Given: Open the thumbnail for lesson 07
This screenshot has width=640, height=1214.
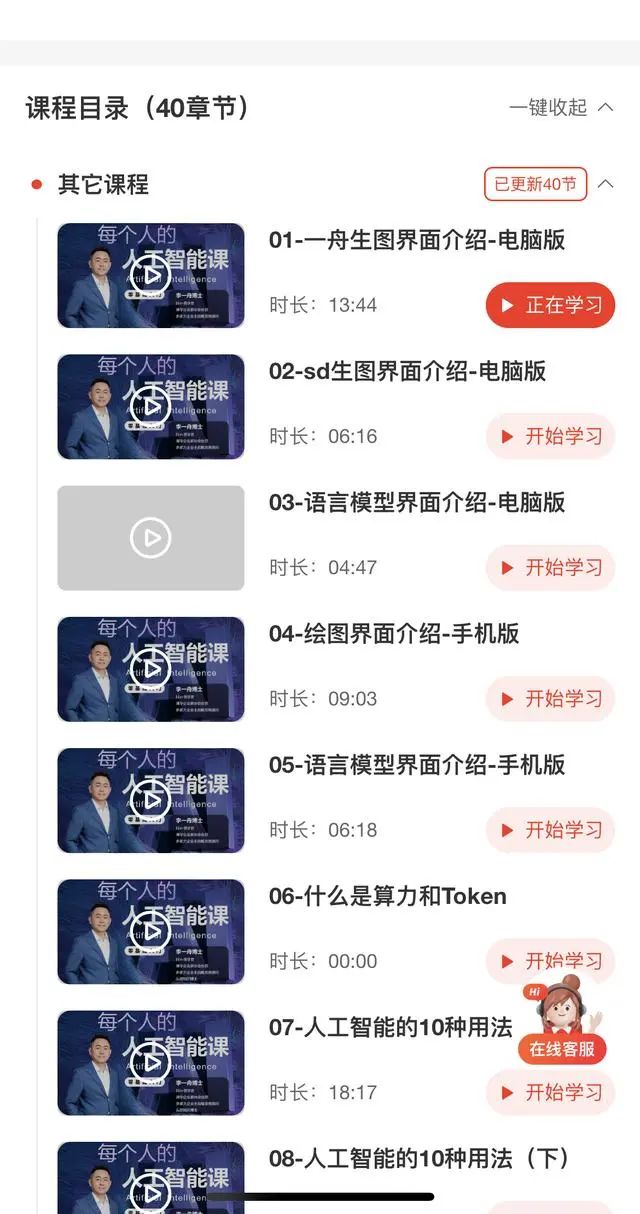Looking at the screenshot, I should pos(151,1062).
